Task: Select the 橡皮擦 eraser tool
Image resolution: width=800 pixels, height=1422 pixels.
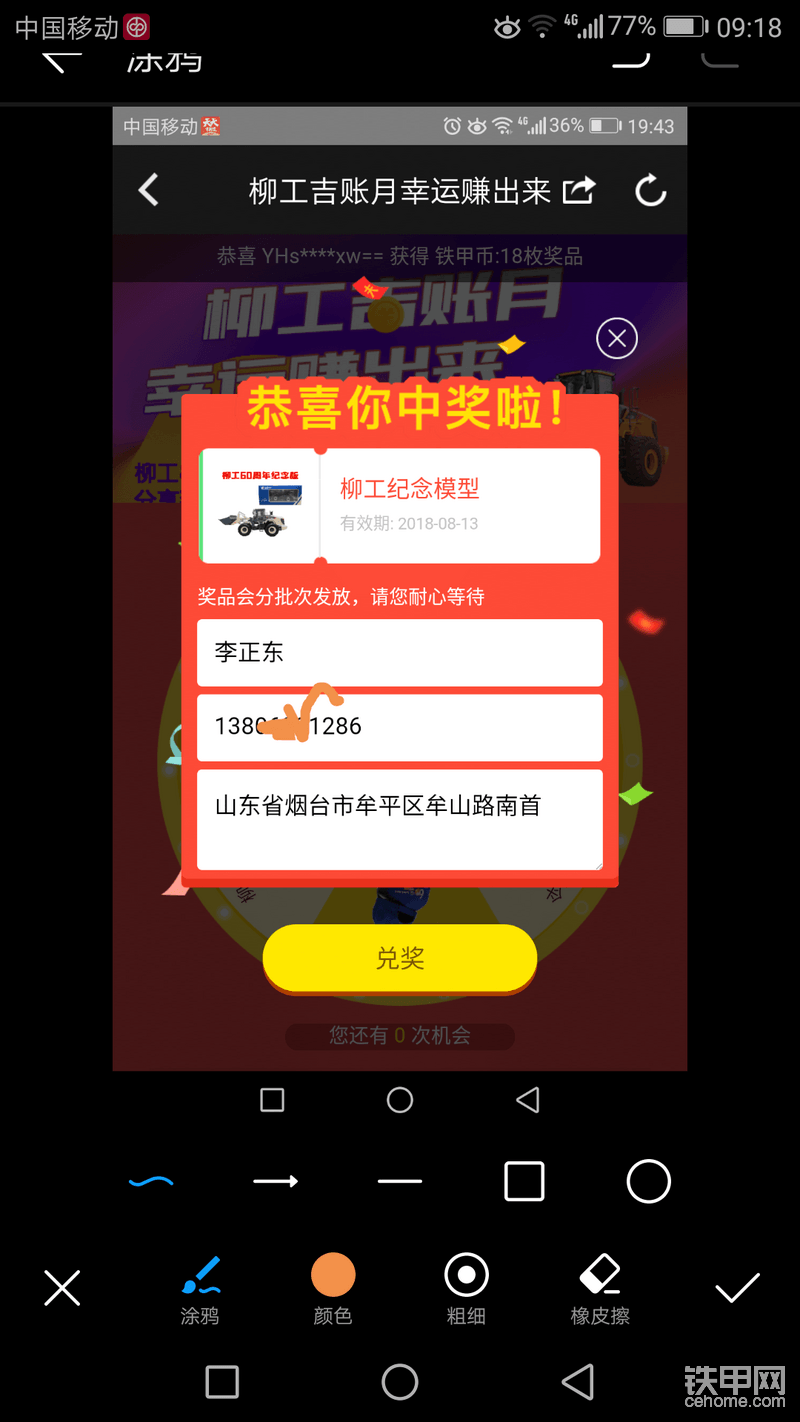Action: pos(600,1290)
